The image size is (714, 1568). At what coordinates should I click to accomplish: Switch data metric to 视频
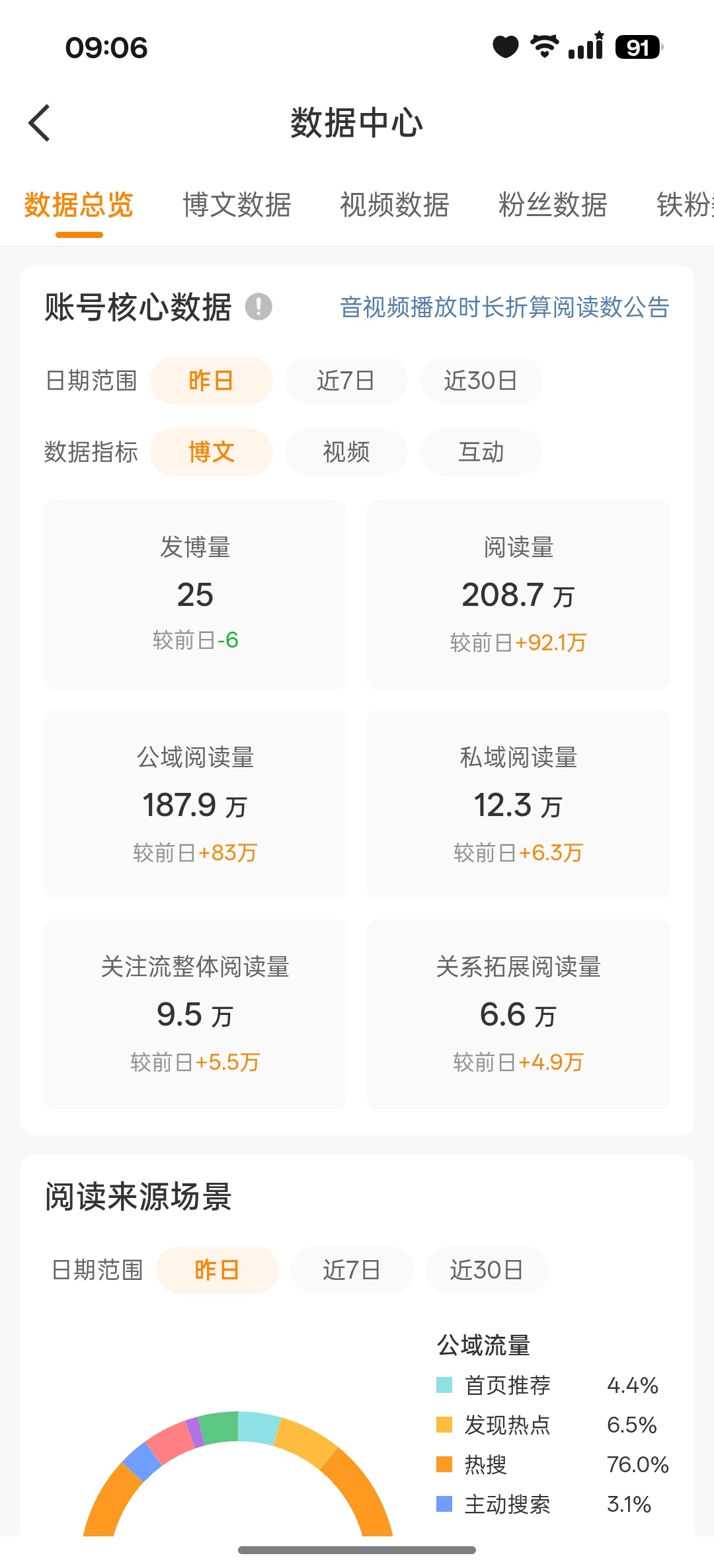346,452
